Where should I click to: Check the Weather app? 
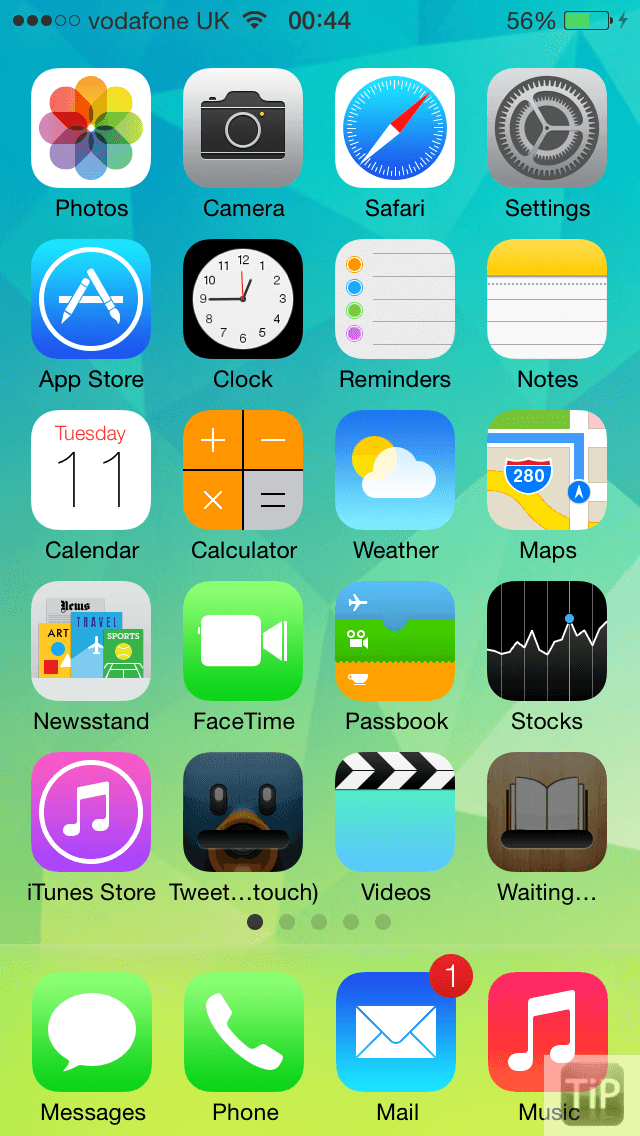point(395,470)
